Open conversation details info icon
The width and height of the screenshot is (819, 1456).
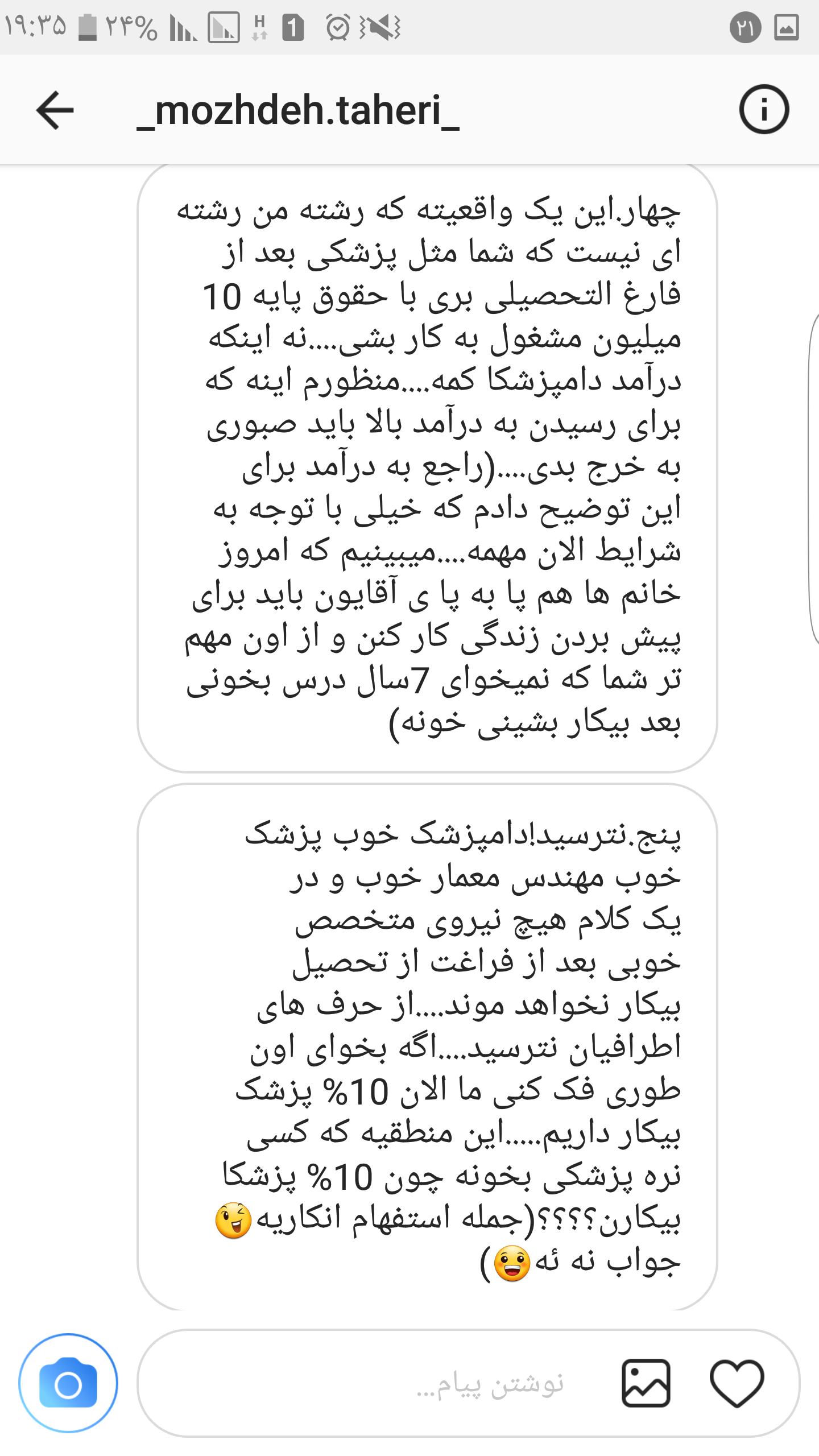(x=764, y=109)
